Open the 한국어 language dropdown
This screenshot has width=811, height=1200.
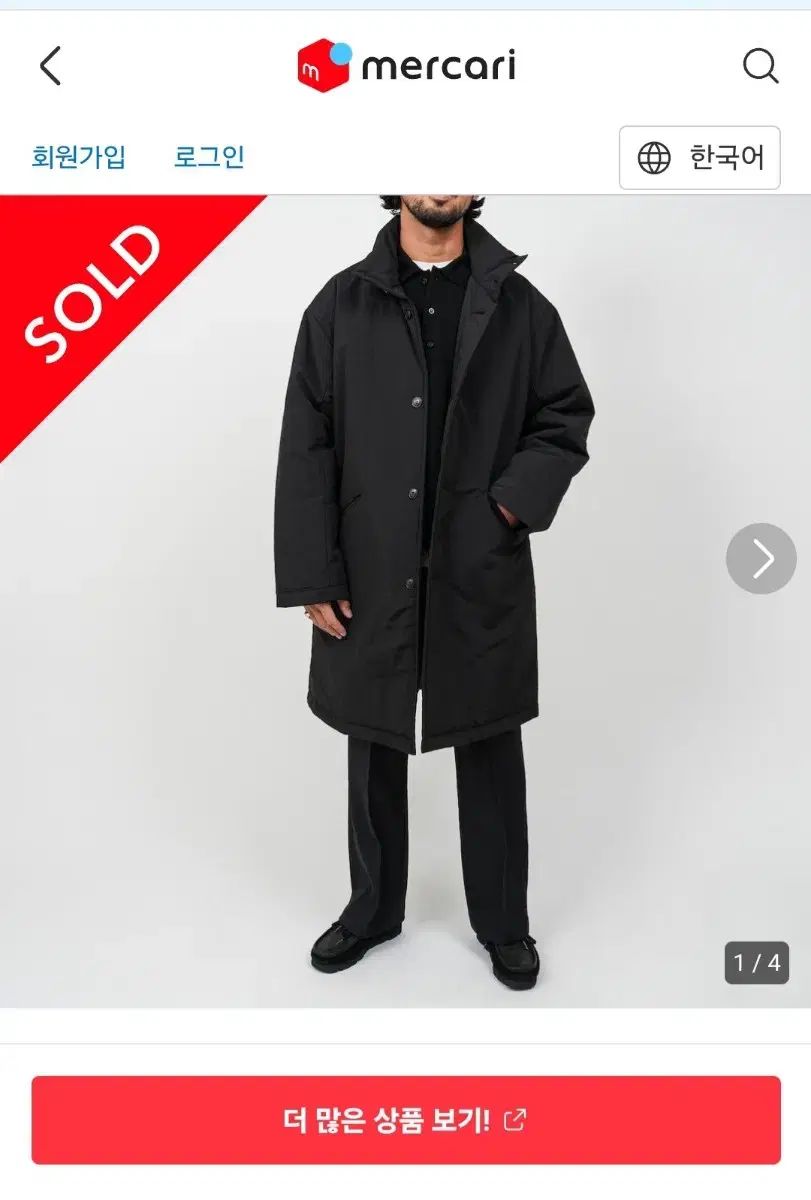700,157
